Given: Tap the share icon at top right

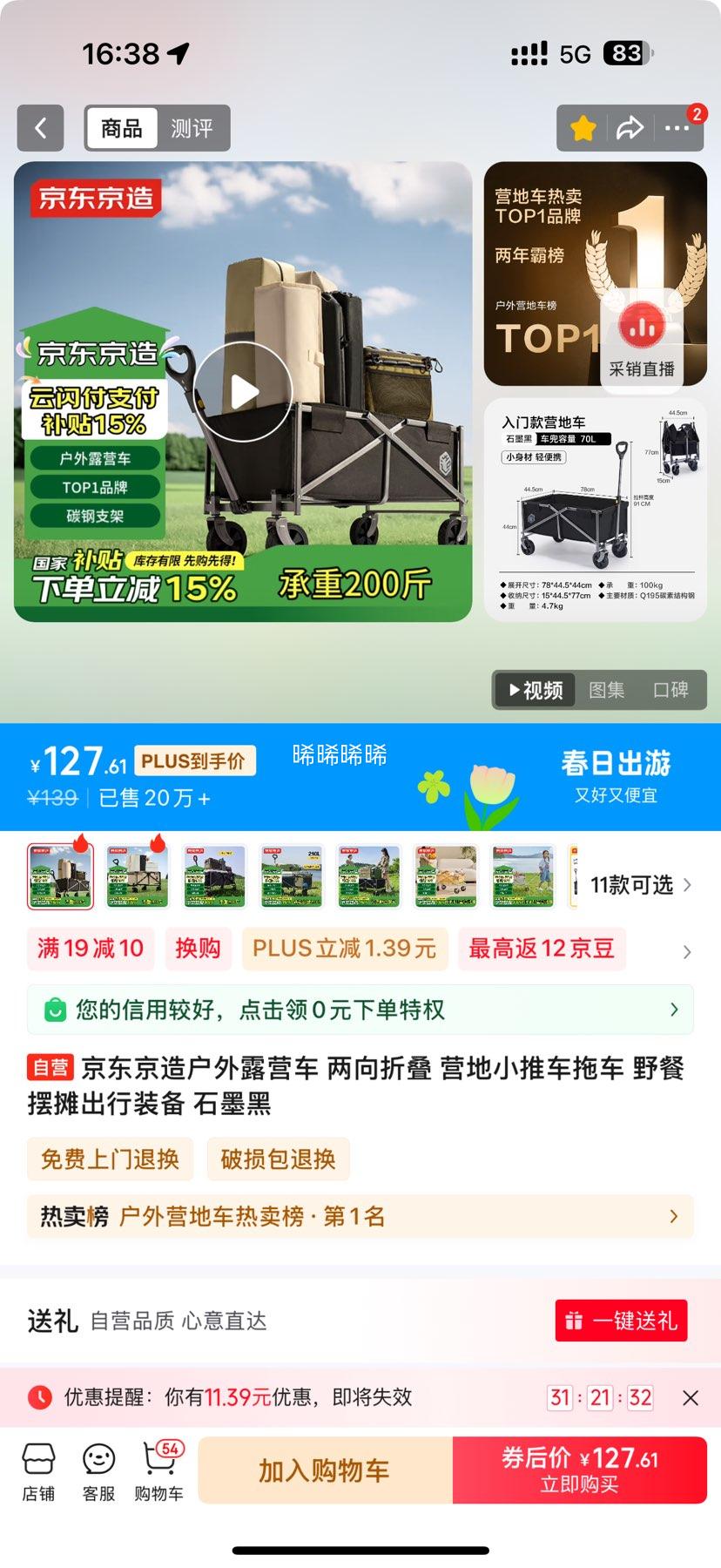Looking at the screenshot, I should tap(630, 128).
